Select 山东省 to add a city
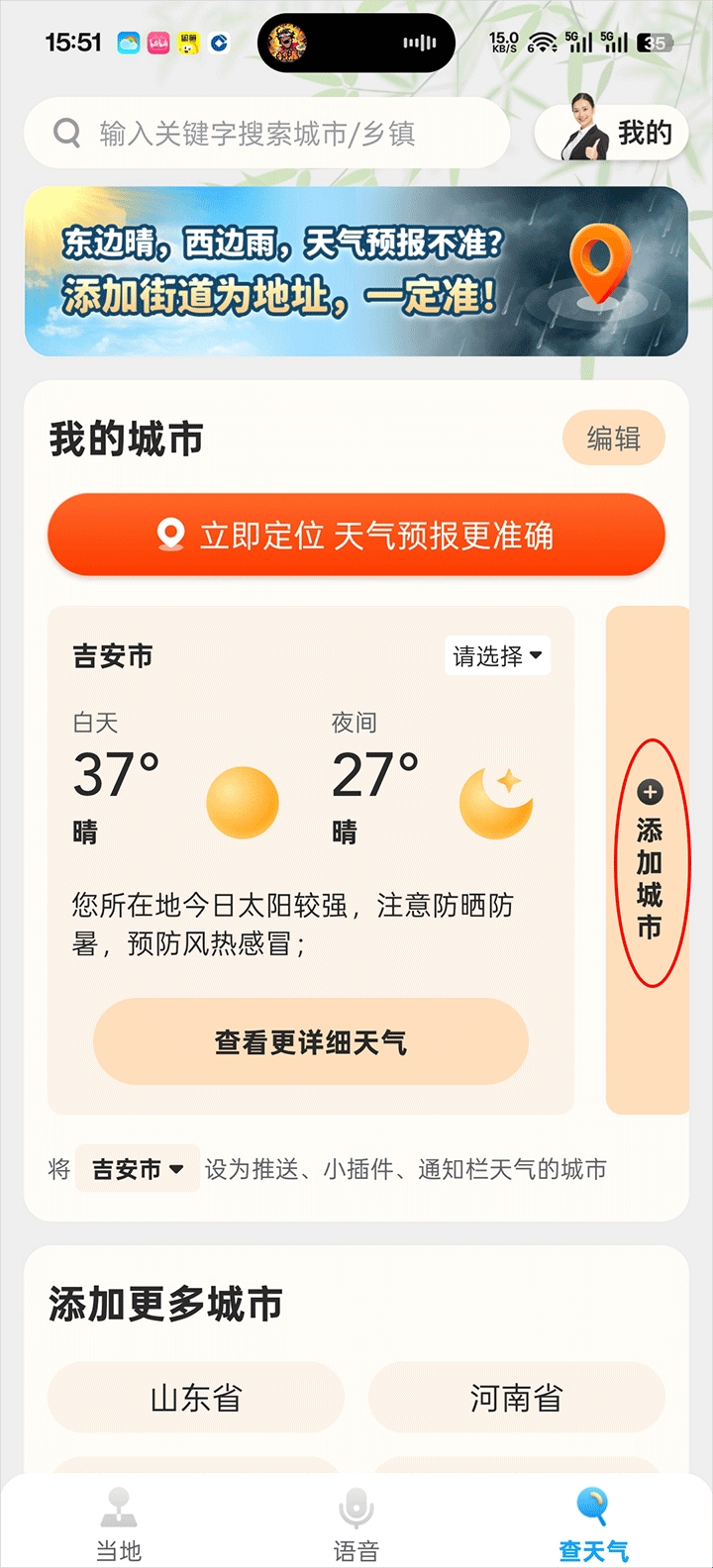This screenshot has height=1568, width=713. tap(196, 1398)
